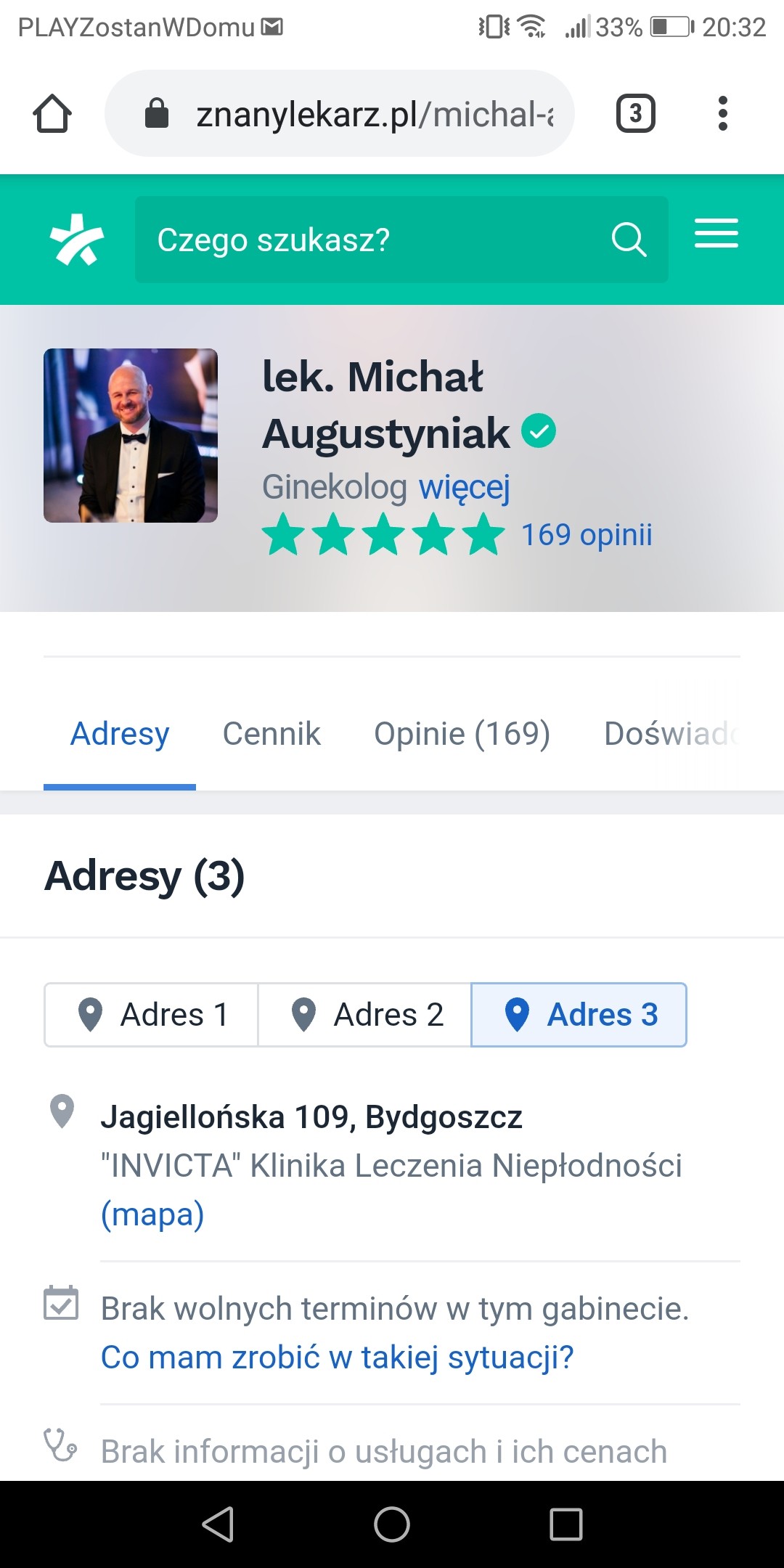The height and width of the screenshot is (1568, 784).
Task: Select the Adres 3 address tab
Action: (x=579, y=1015)
